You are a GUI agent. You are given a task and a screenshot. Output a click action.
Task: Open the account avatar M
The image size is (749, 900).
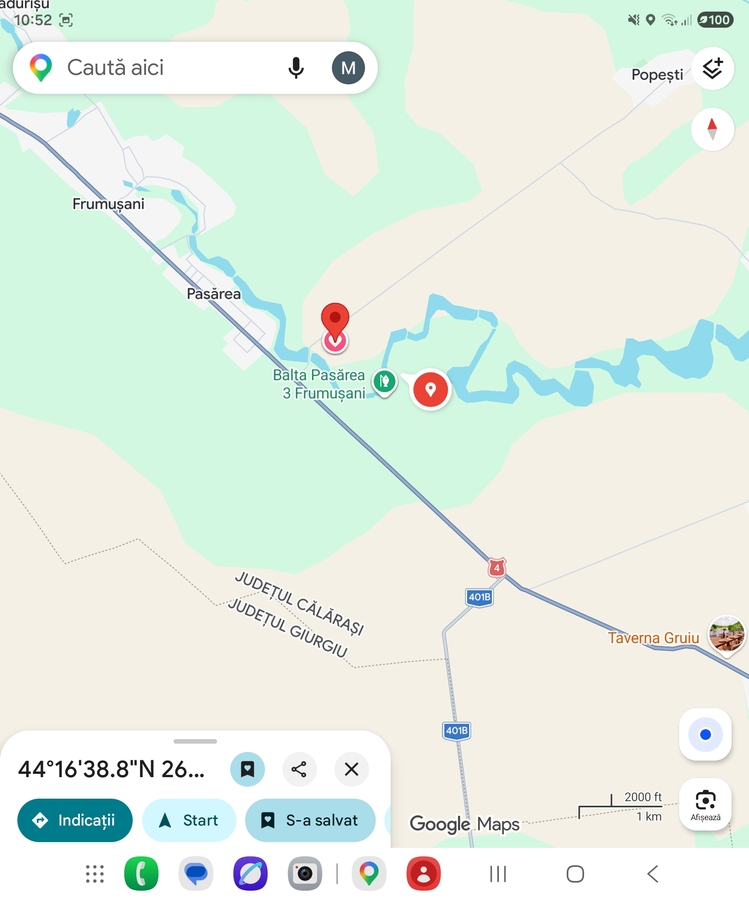[348, 68]
